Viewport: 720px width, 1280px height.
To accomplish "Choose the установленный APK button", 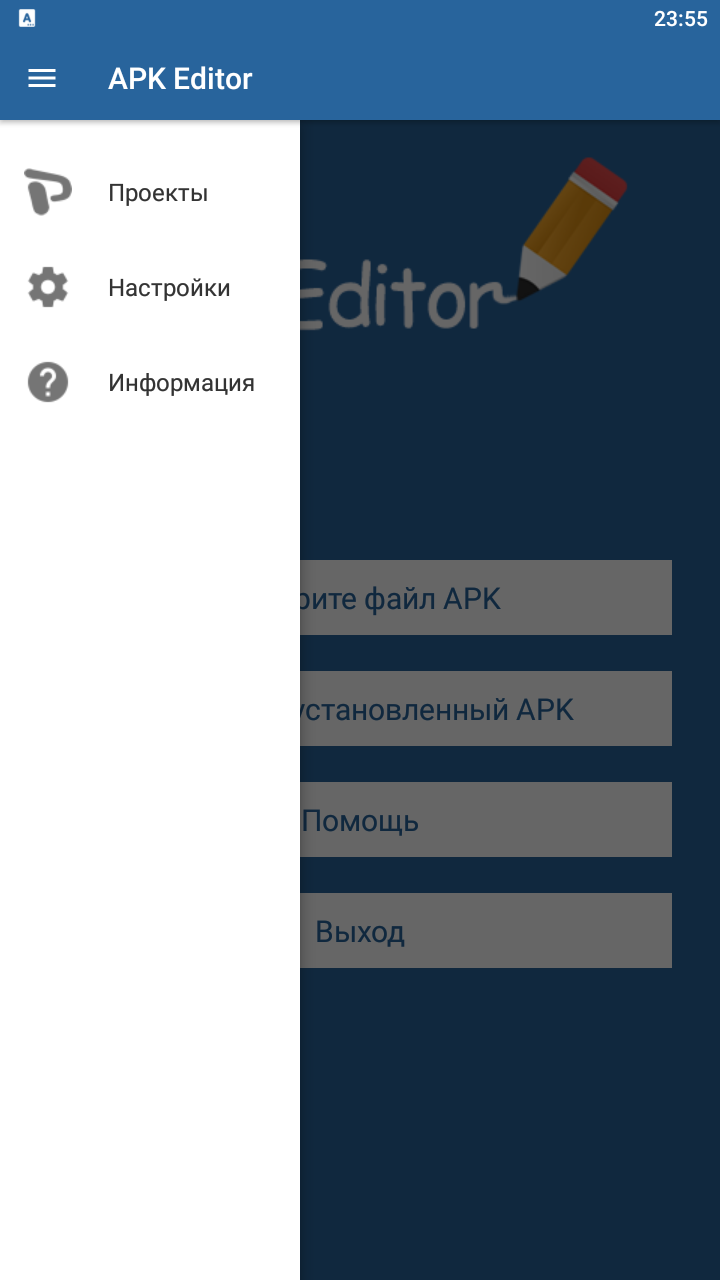I will (486, 709).
